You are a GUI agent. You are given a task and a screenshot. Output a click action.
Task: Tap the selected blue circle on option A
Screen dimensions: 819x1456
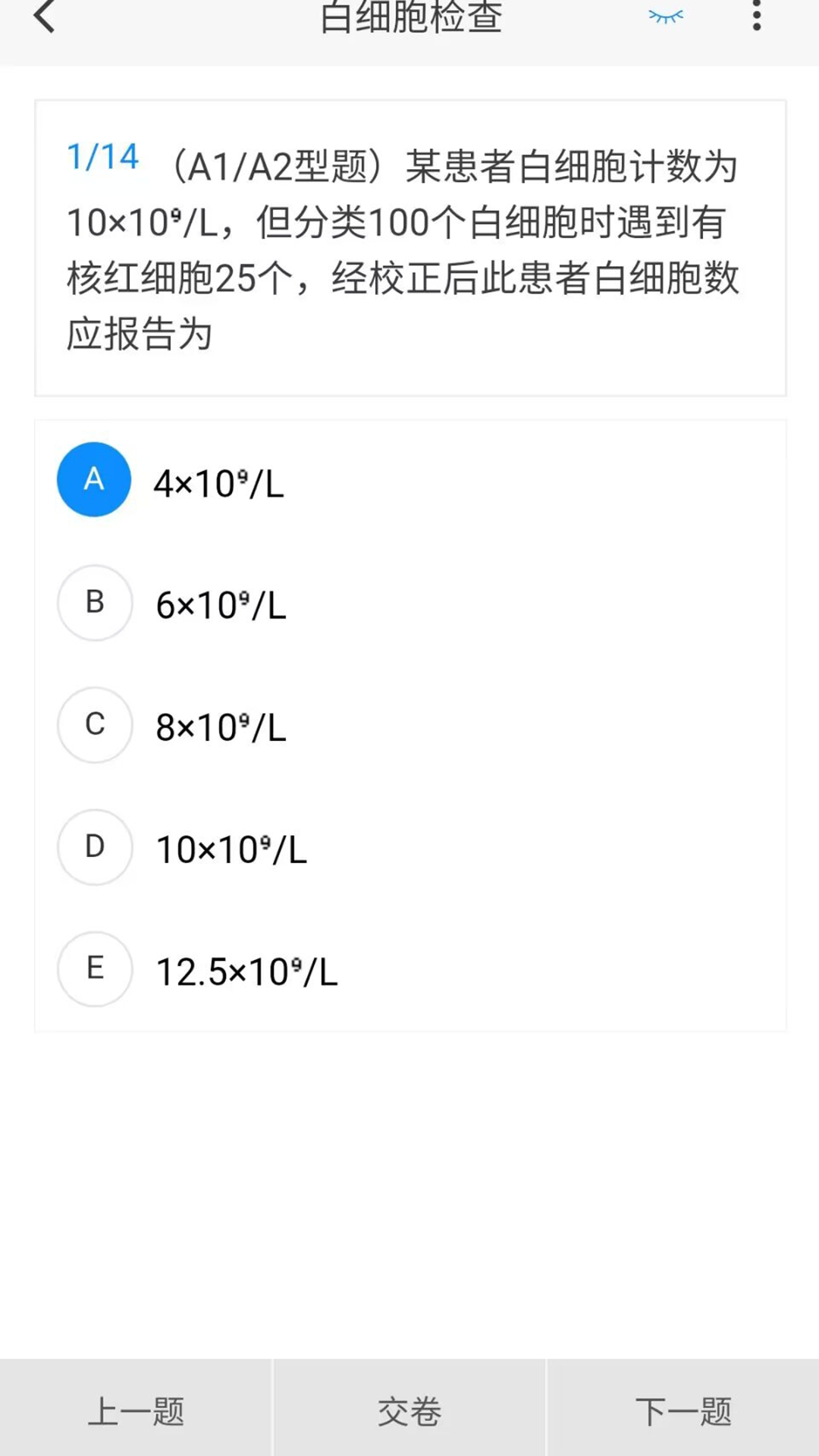click(x=93, y=479)
